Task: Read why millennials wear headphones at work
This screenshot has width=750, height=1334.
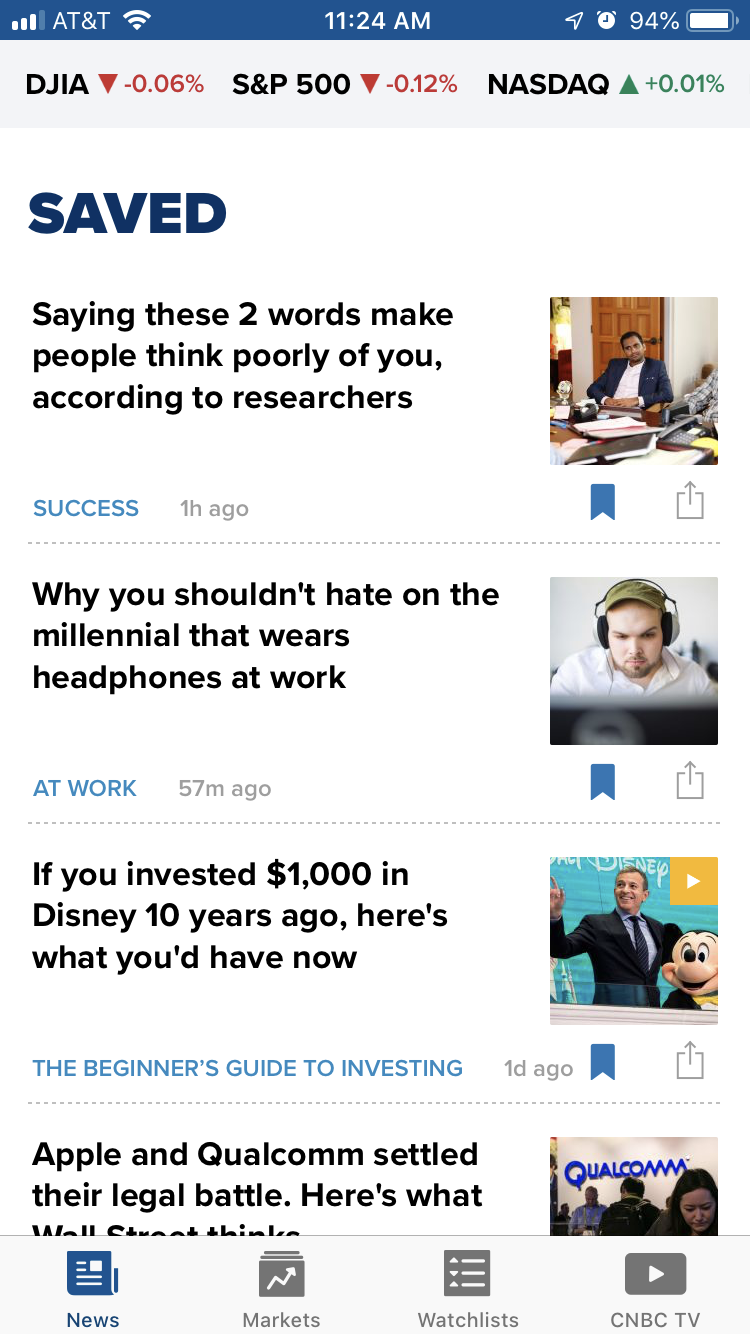Action: pos(265,636)
